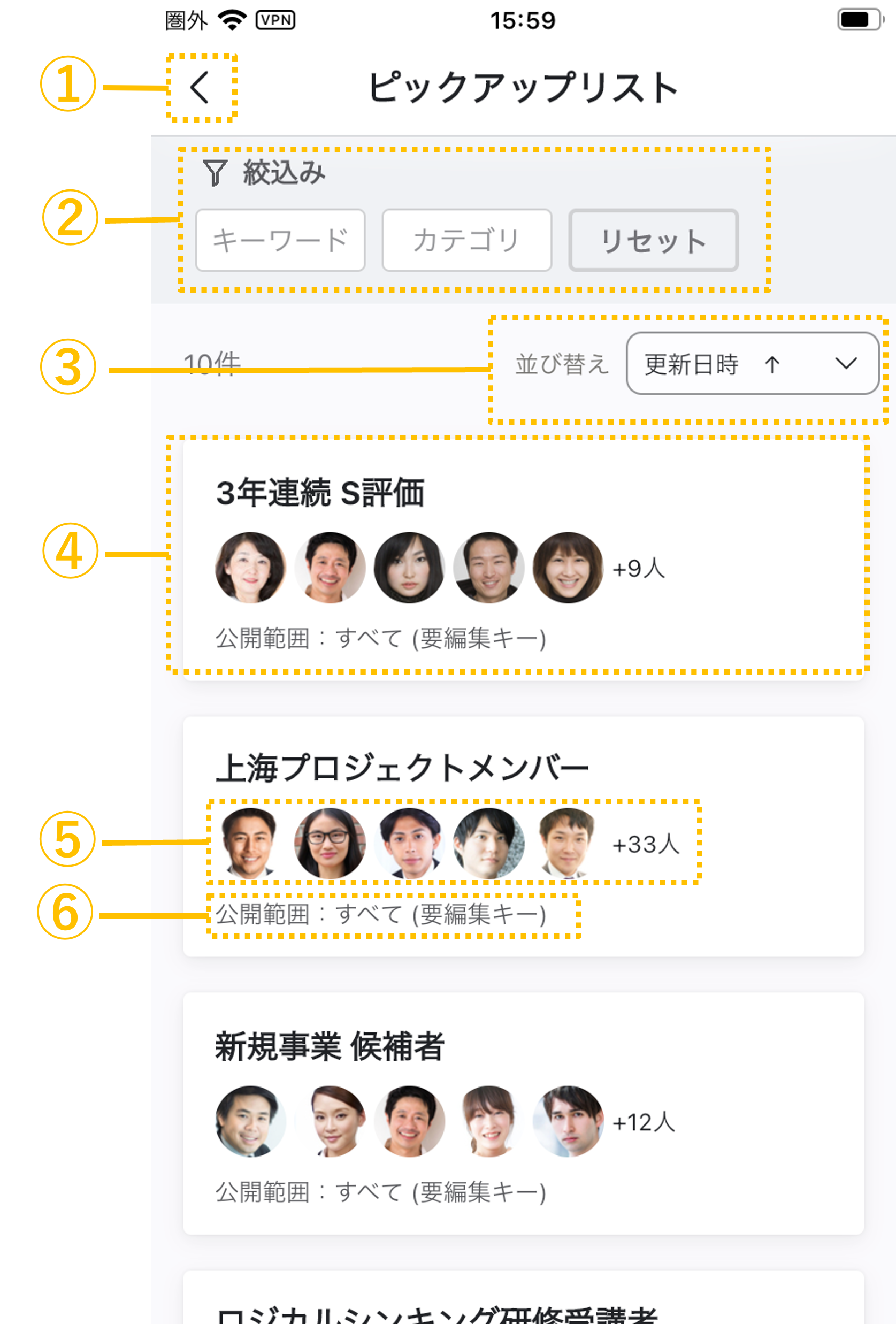This screenshot has height=1324, width=896.
Task: Open the カテゴリ filter
Action: point(466,240)
